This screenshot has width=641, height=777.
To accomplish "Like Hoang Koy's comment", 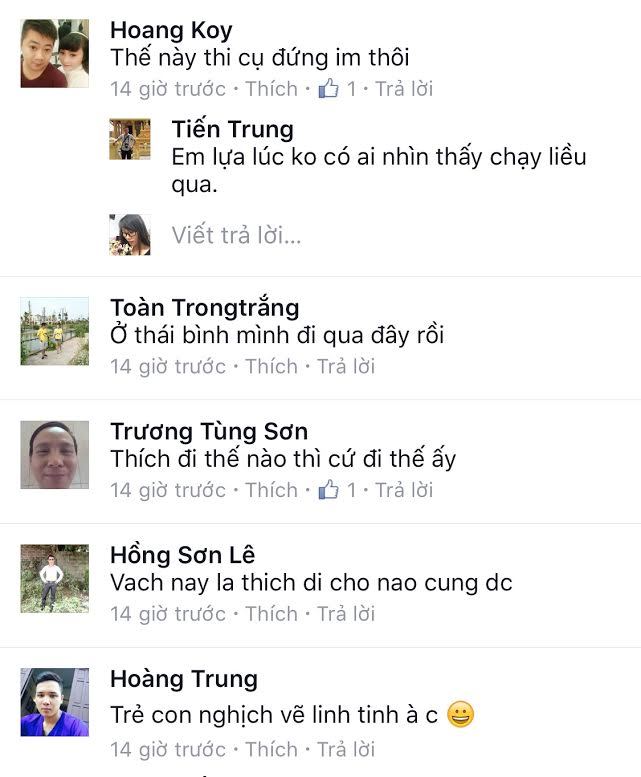I will (x=271, y=89).
